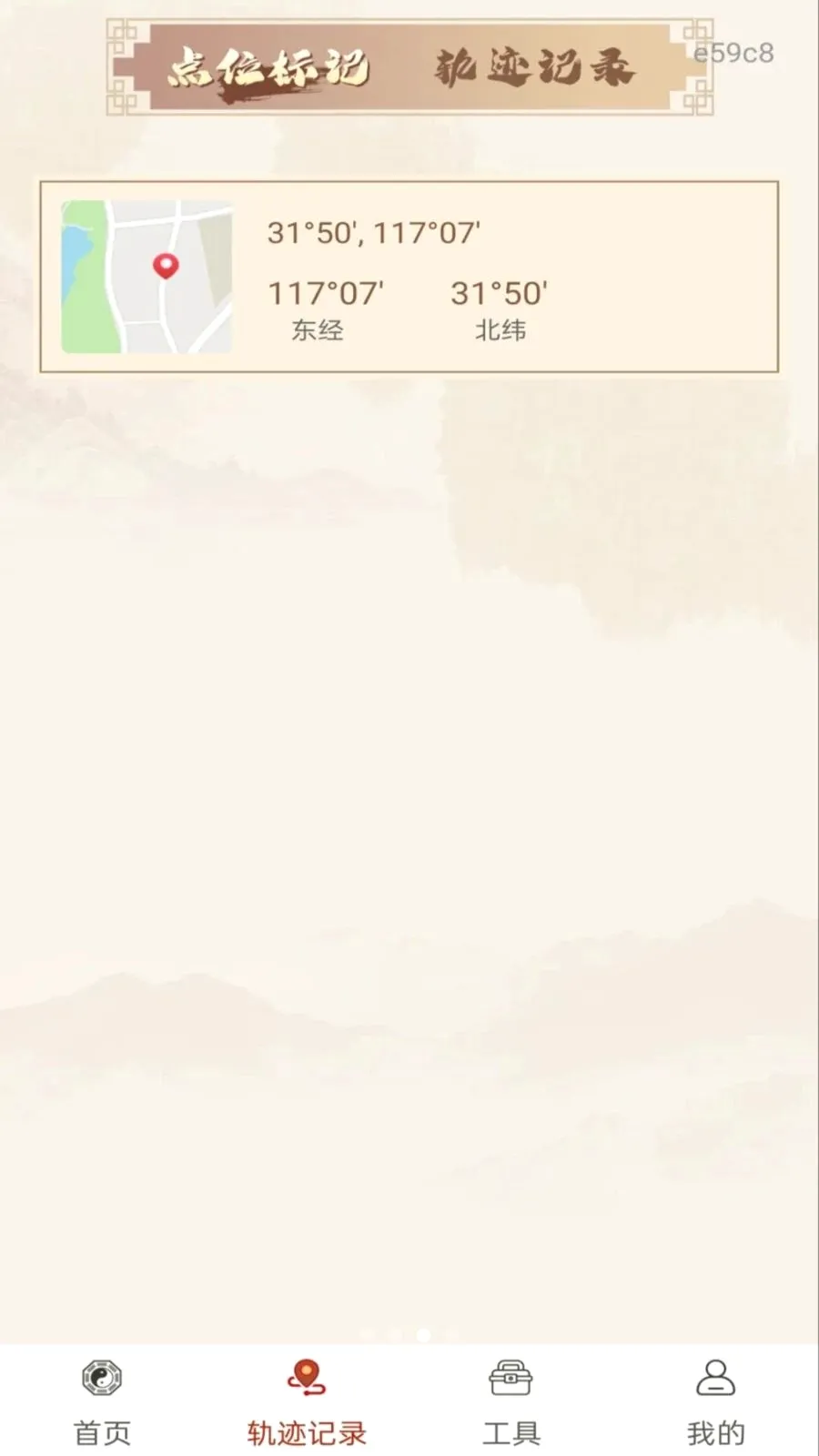Tap the 我的 person profile icon
819x1456 pixels.
click(715, 1378)
